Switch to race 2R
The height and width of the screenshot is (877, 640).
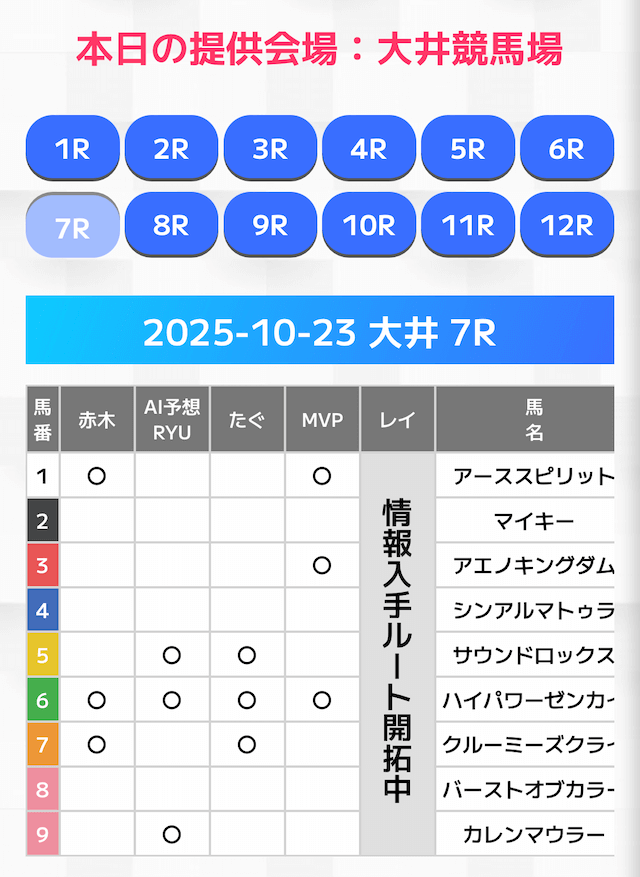pos(171,149)
